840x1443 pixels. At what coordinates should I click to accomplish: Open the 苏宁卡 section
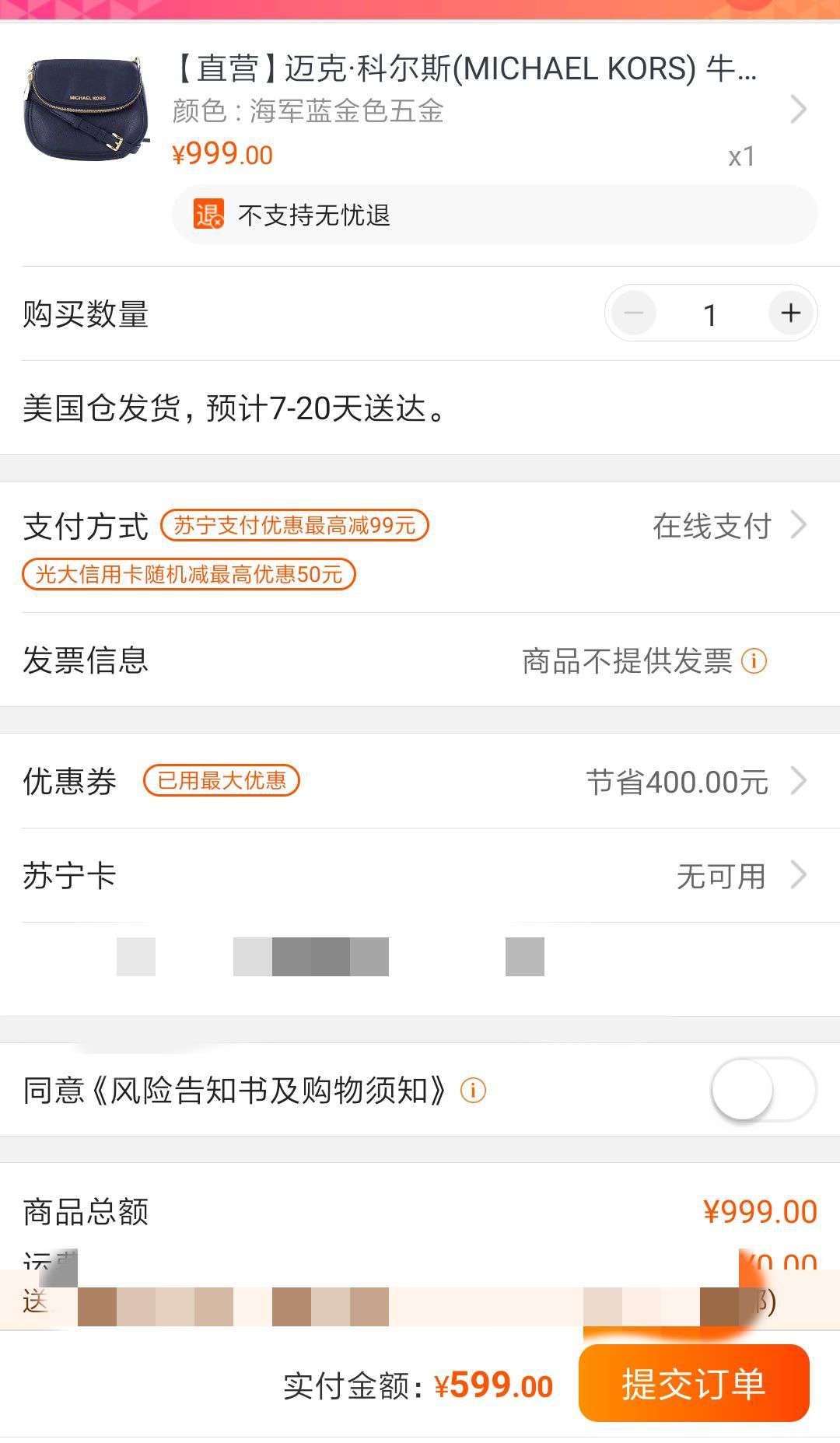point(68,875)
